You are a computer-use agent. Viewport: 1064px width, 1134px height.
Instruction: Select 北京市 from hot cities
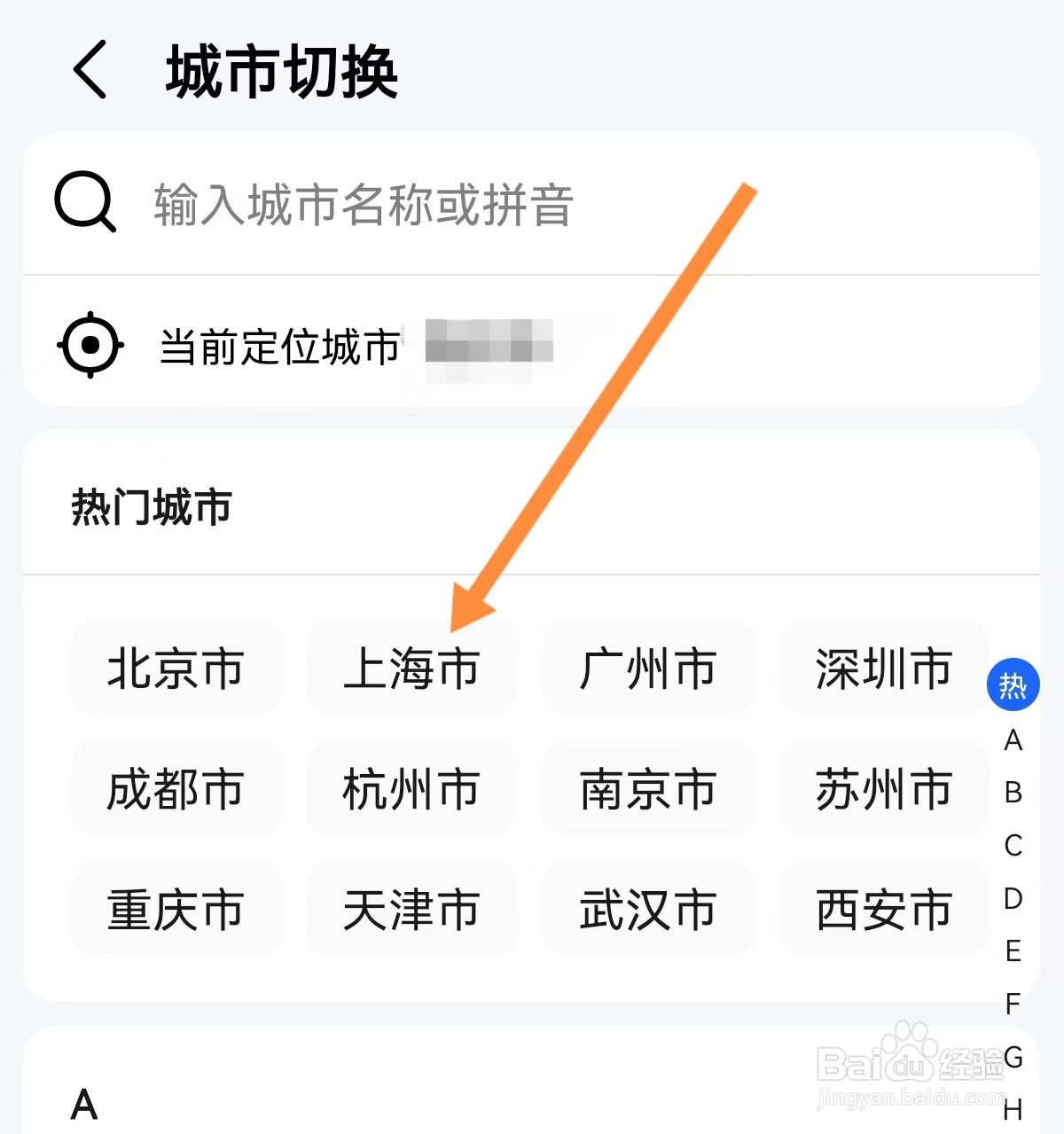pos(176,669)
